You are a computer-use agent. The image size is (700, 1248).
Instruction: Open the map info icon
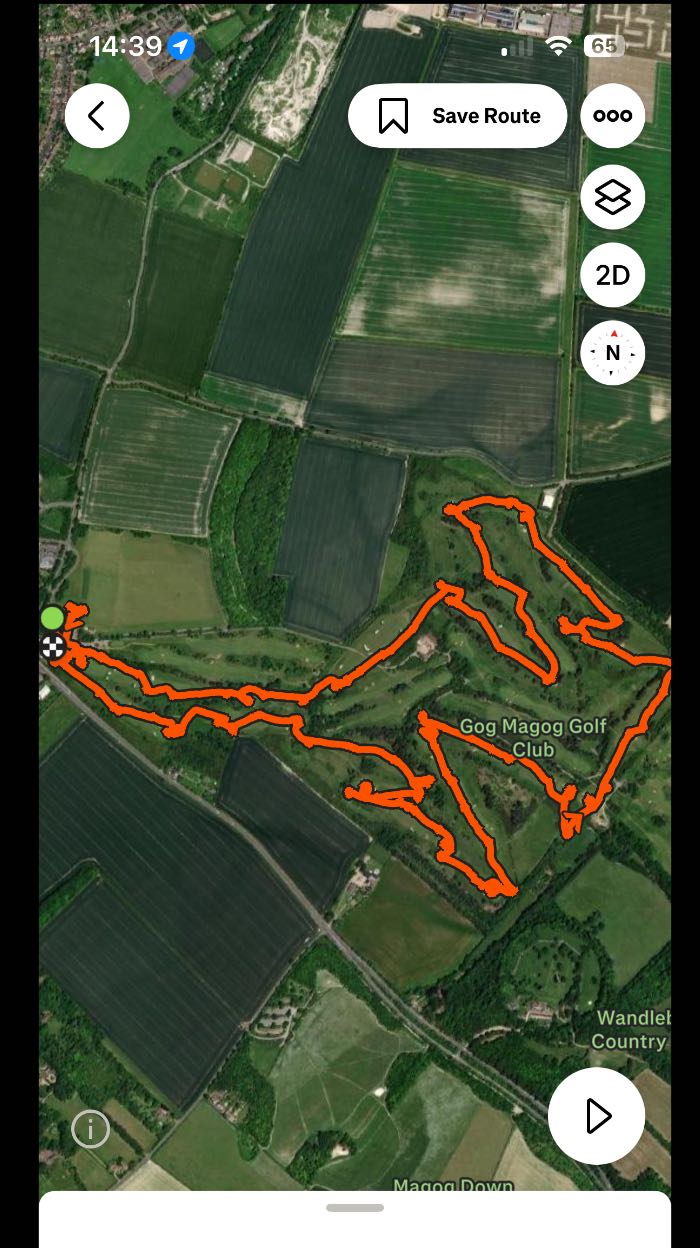pos(91,1130)
